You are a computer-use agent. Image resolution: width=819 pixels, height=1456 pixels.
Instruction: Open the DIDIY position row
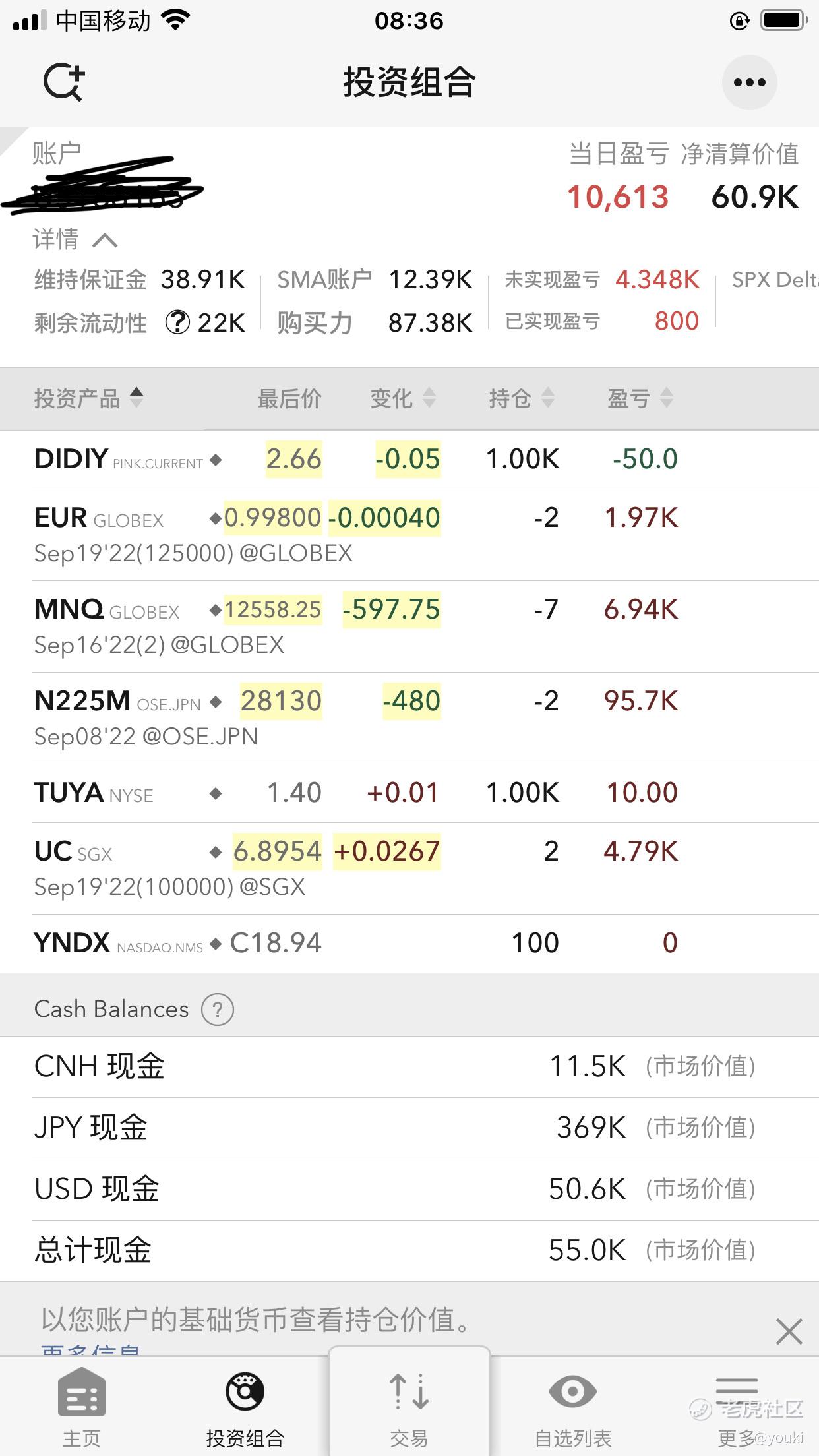[409, 460]
